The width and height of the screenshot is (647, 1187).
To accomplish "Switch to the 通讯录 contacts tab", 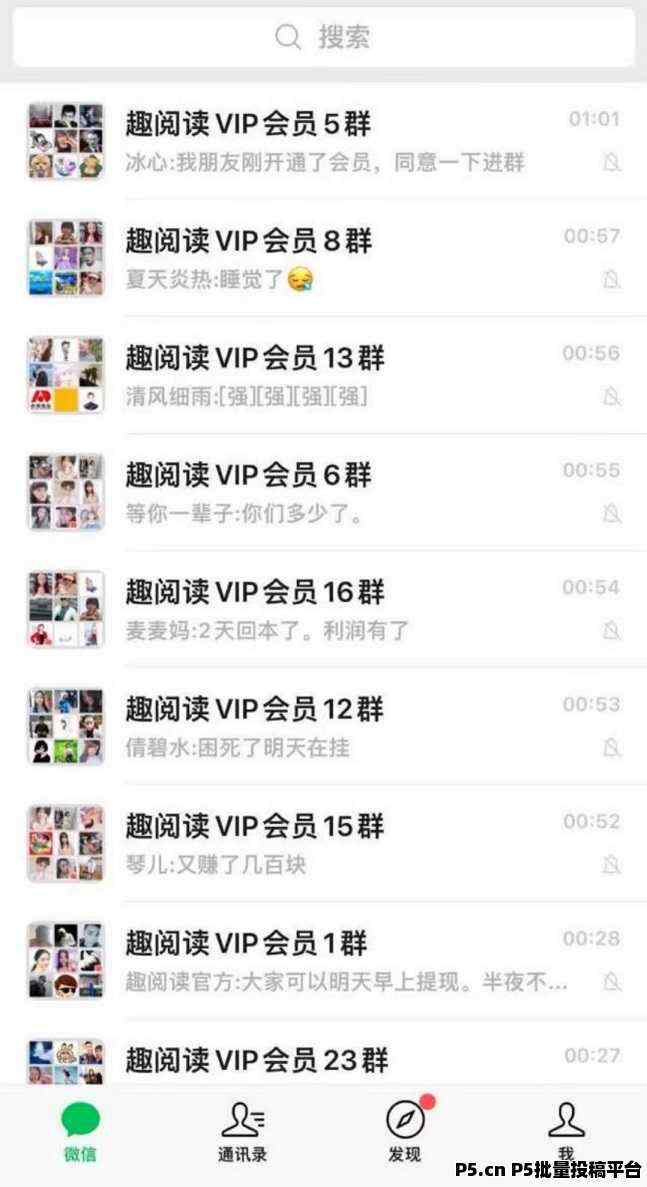I will click(242, 1132).
